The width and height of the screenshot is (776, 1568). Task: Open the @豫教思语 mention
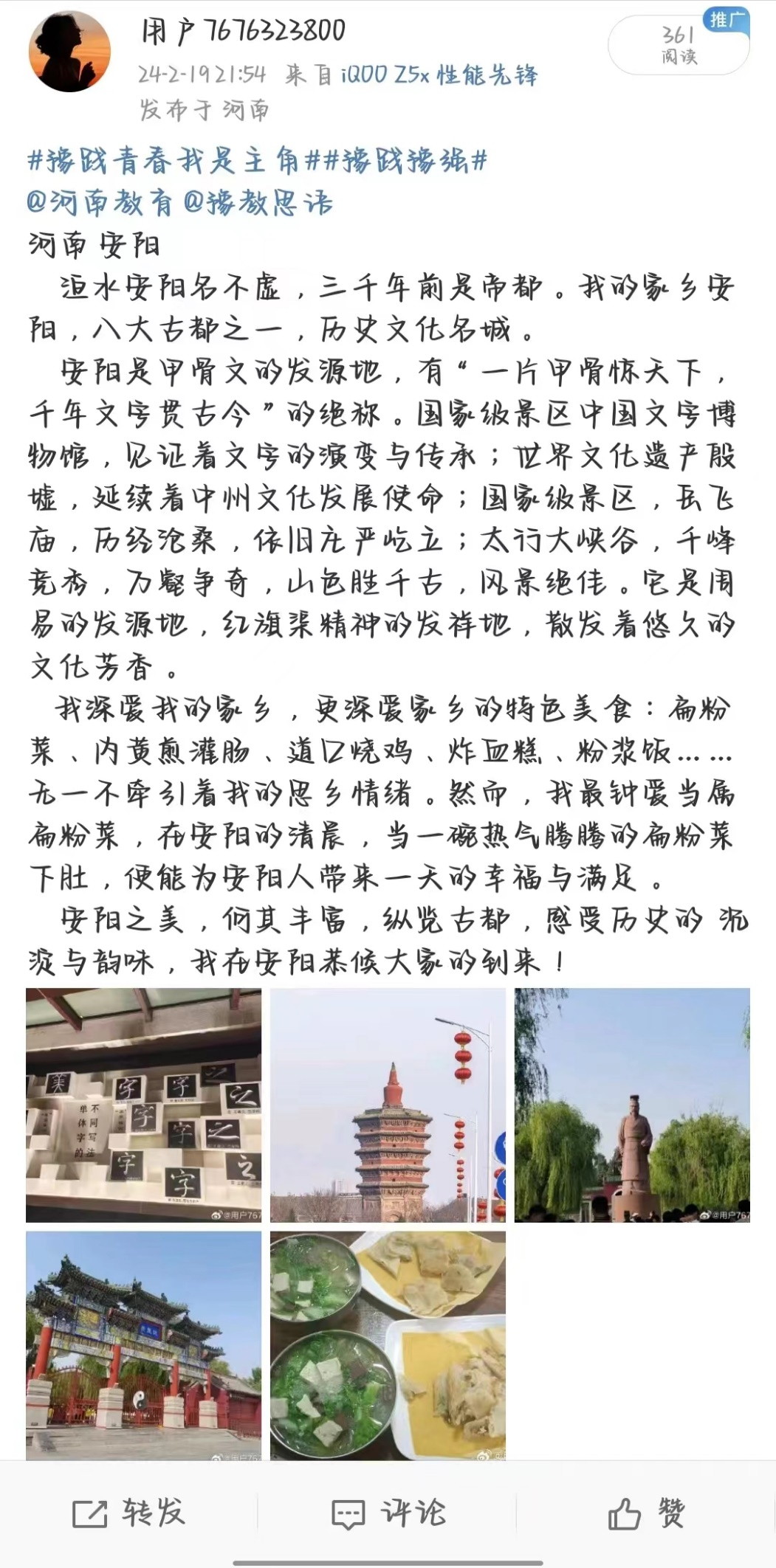pyautogui.click(x=258, y=202)
